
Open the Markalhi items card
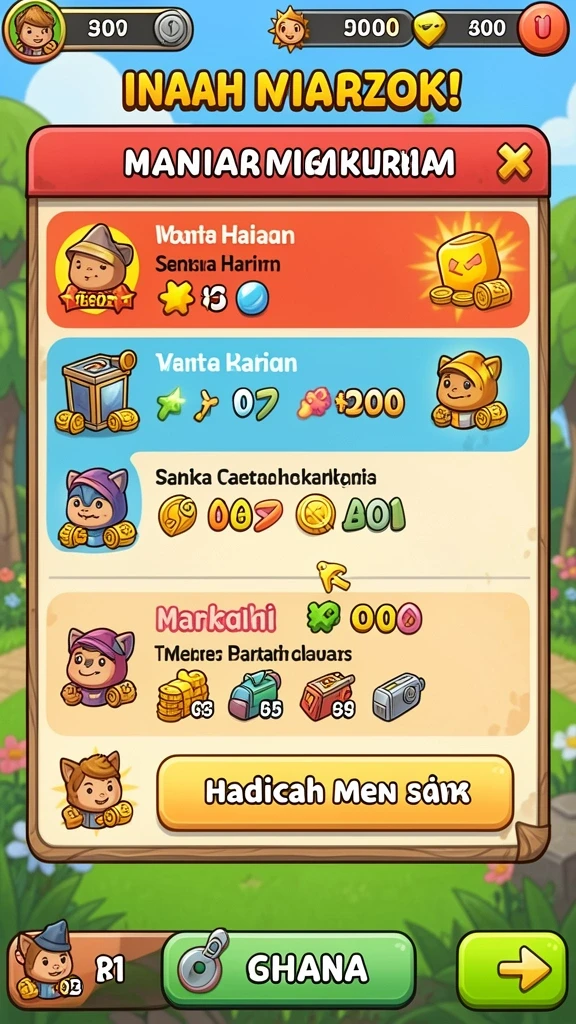click(x=288, y=664)
